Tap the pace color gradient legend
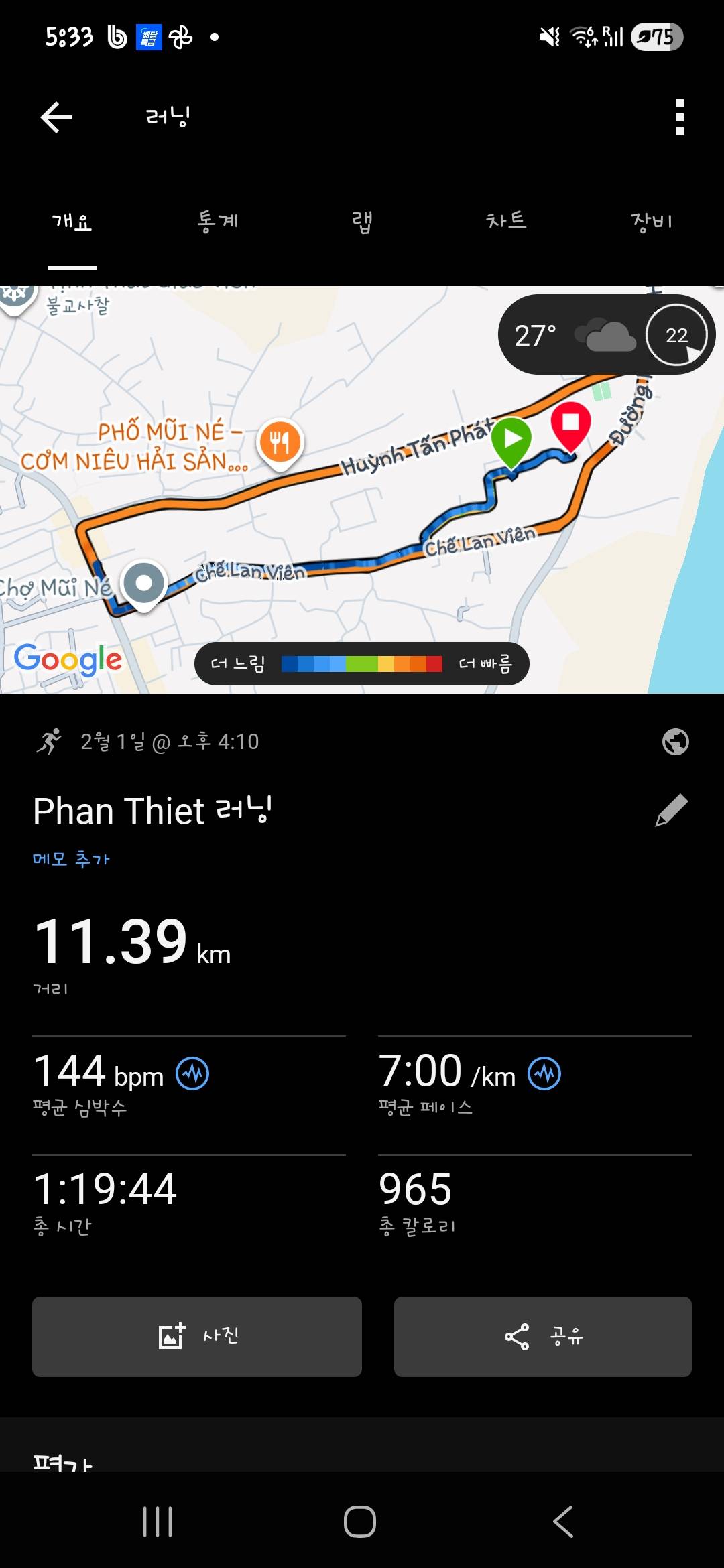This screenshot has height=1568, width=724. pos(362,663)
